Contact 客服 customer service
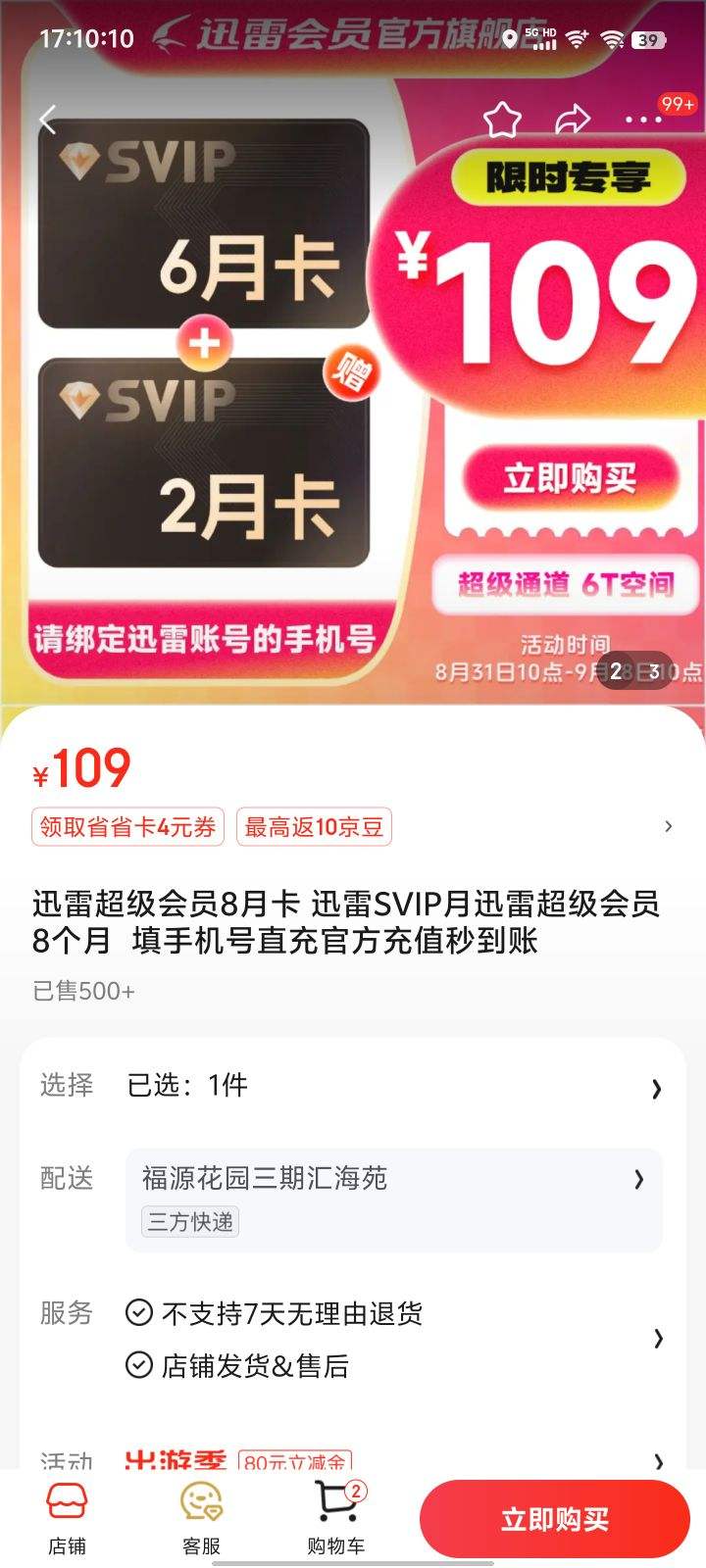This screenshot has height=1568, width=706. click(201, 1517)
